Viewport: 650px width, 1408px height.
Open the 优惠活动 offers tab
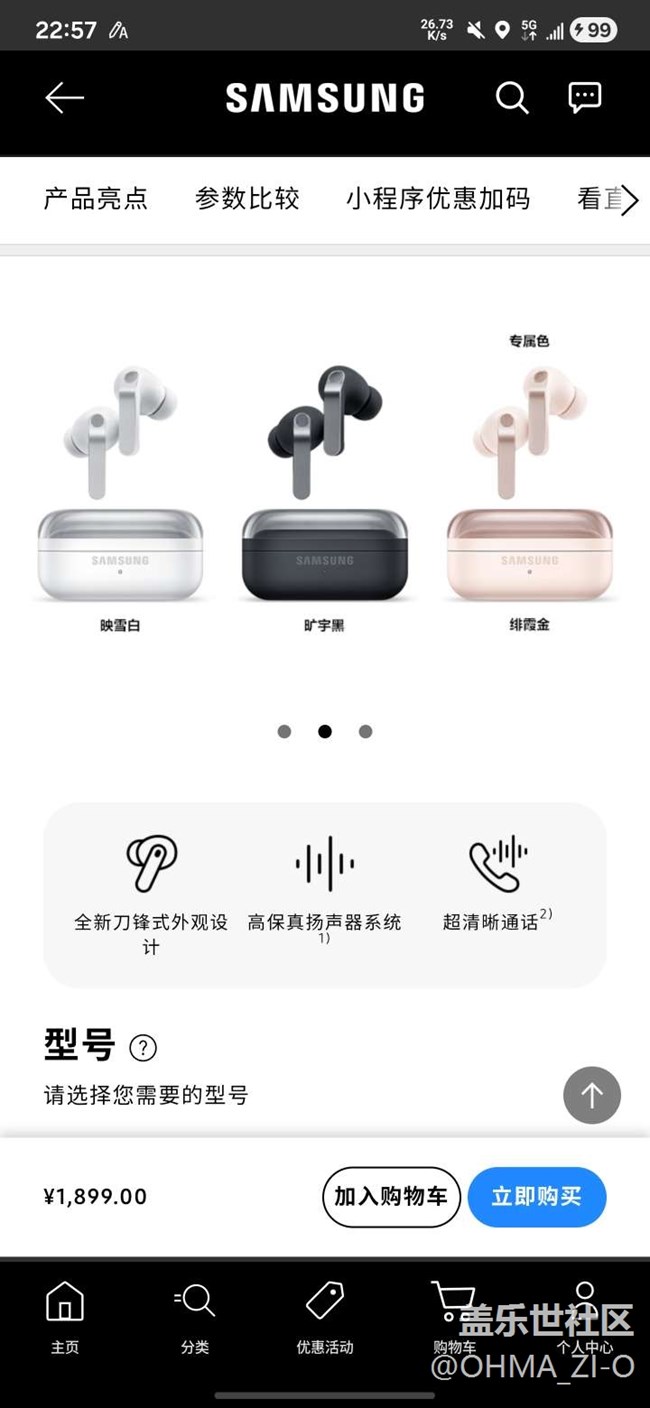pyautogui.click(x=325, y=1315)
